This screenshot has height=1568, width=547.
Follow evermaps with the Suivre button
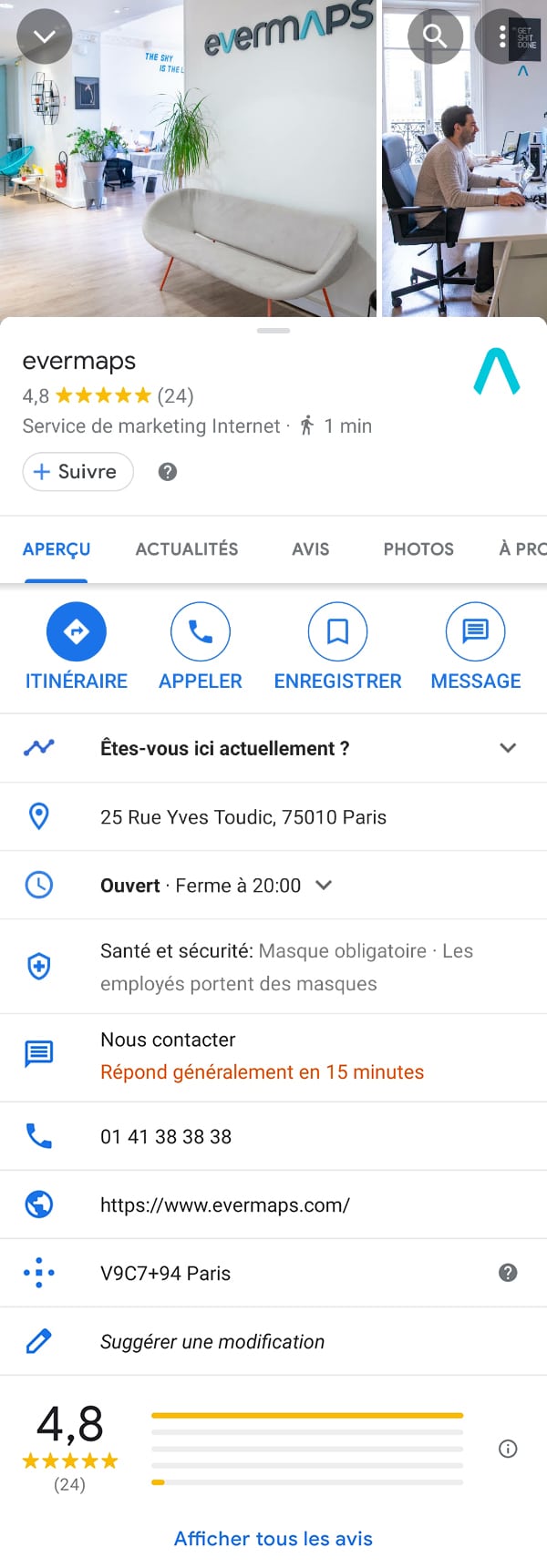pos(77,472)
